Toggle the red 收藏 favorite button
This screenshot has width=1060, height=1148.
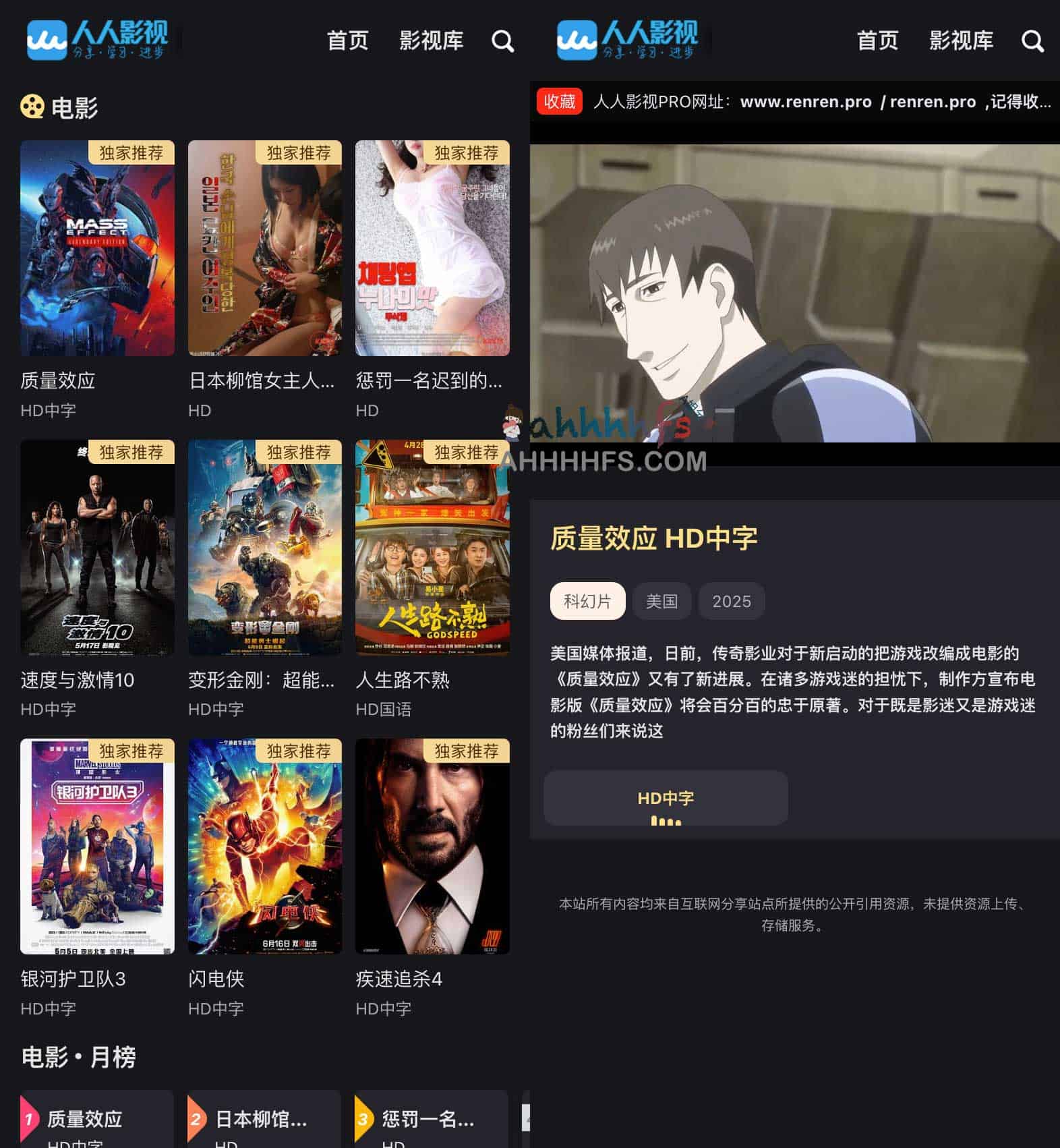(559, 101)
